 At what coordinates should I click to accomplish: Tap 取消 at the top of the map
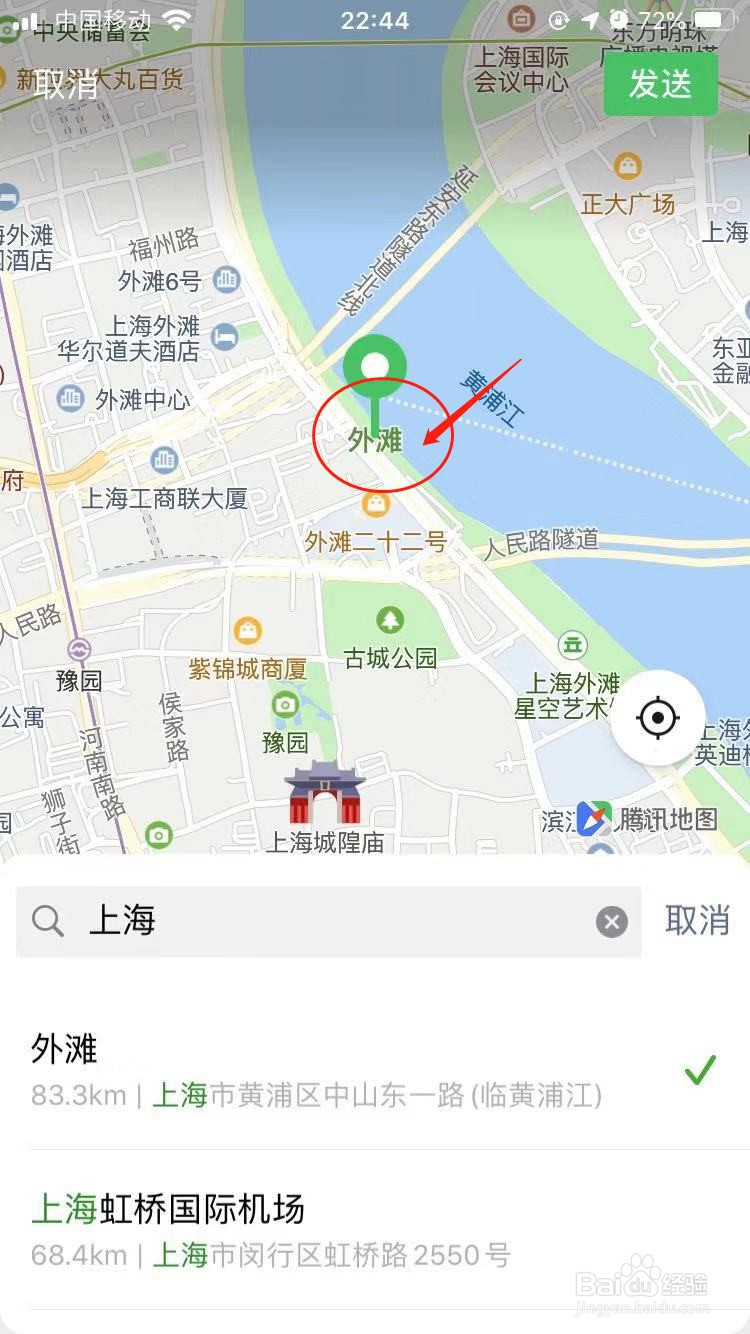[66, 84]
